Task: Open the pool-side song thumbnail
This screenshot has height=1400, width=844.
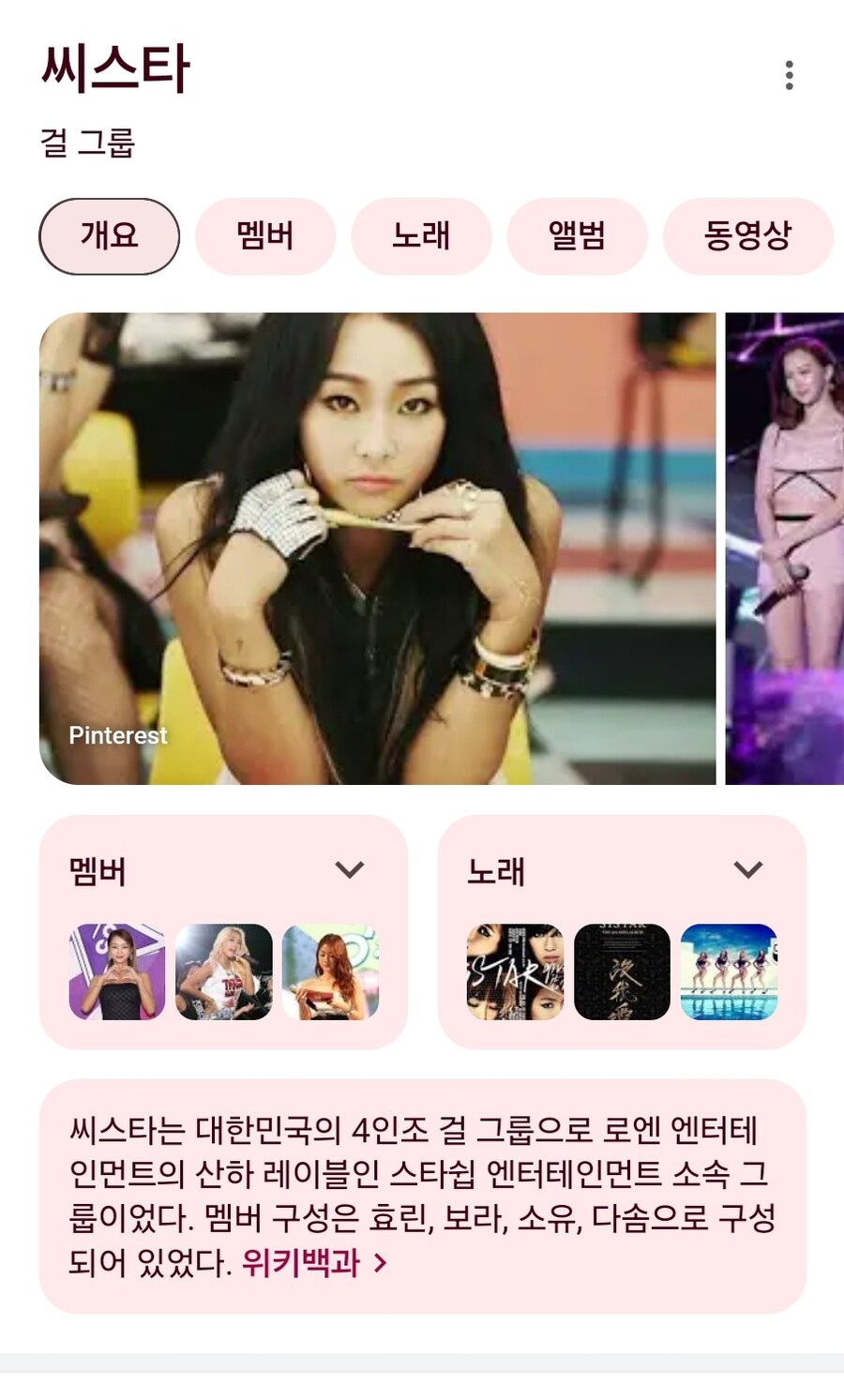Action: click(729, 971)
